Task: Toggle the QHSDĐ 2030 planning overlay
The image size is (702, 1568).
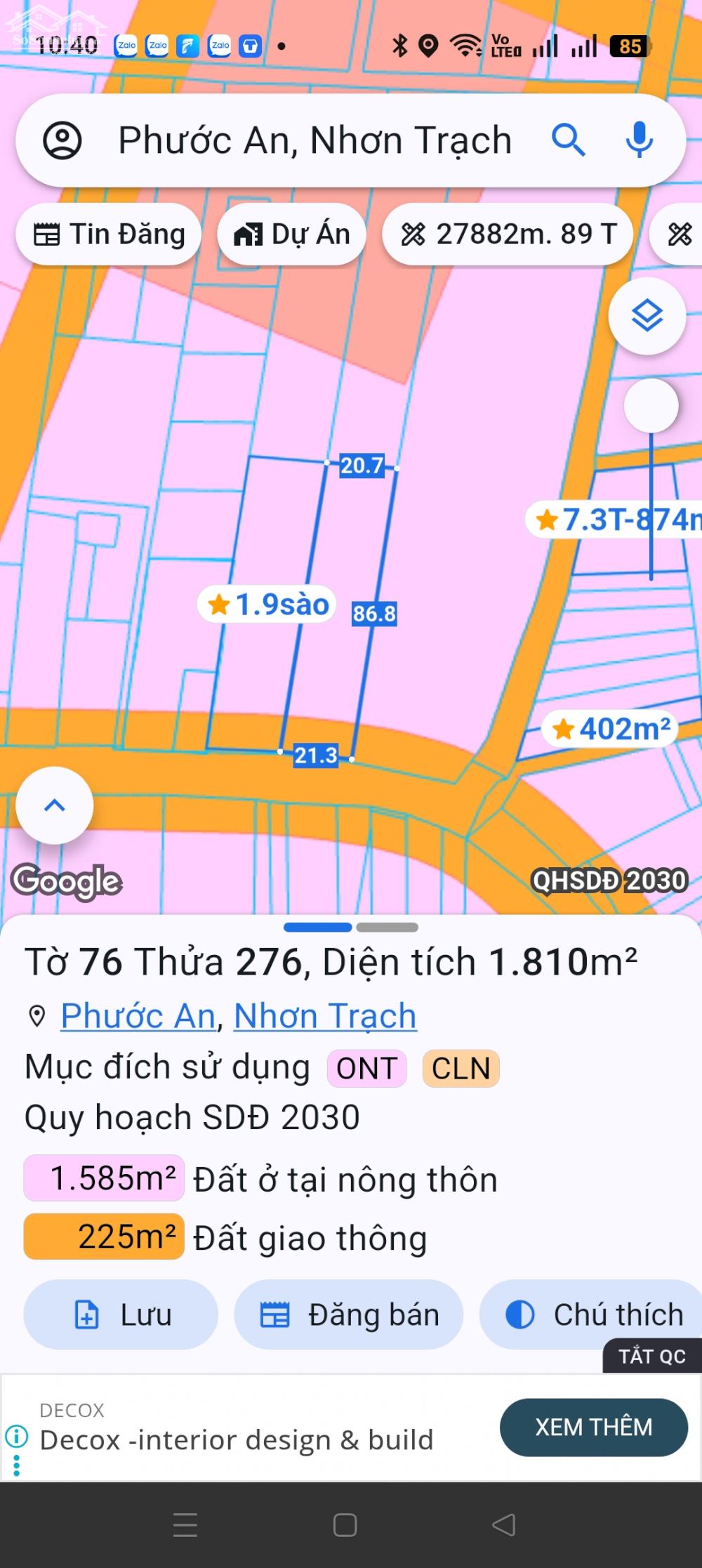Action: click(x=609, y=880)
